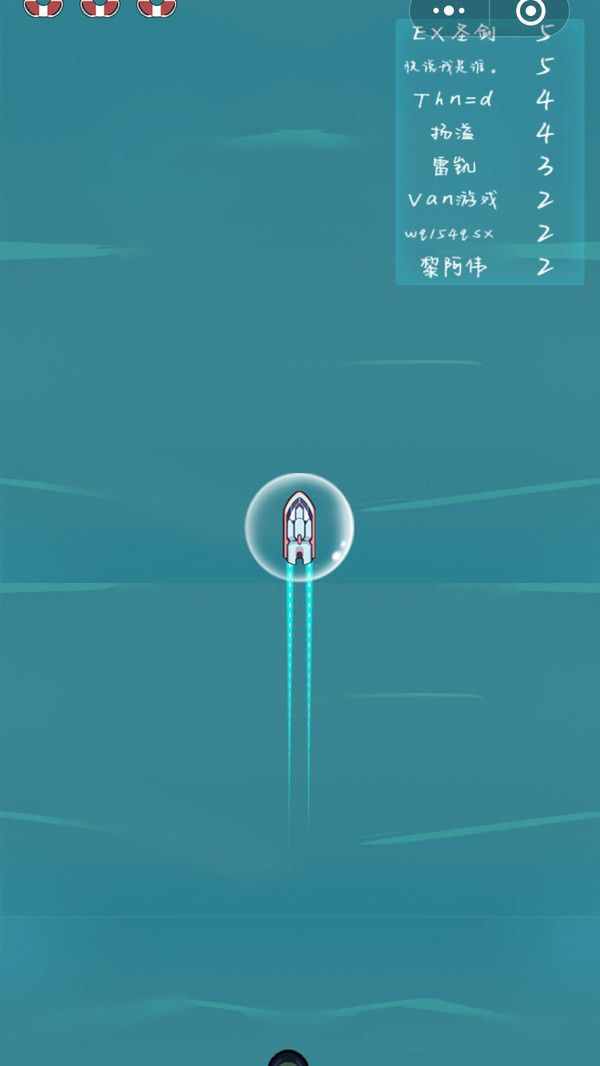
Task: Close the mini program via the circle button
Action: (530, 11)
